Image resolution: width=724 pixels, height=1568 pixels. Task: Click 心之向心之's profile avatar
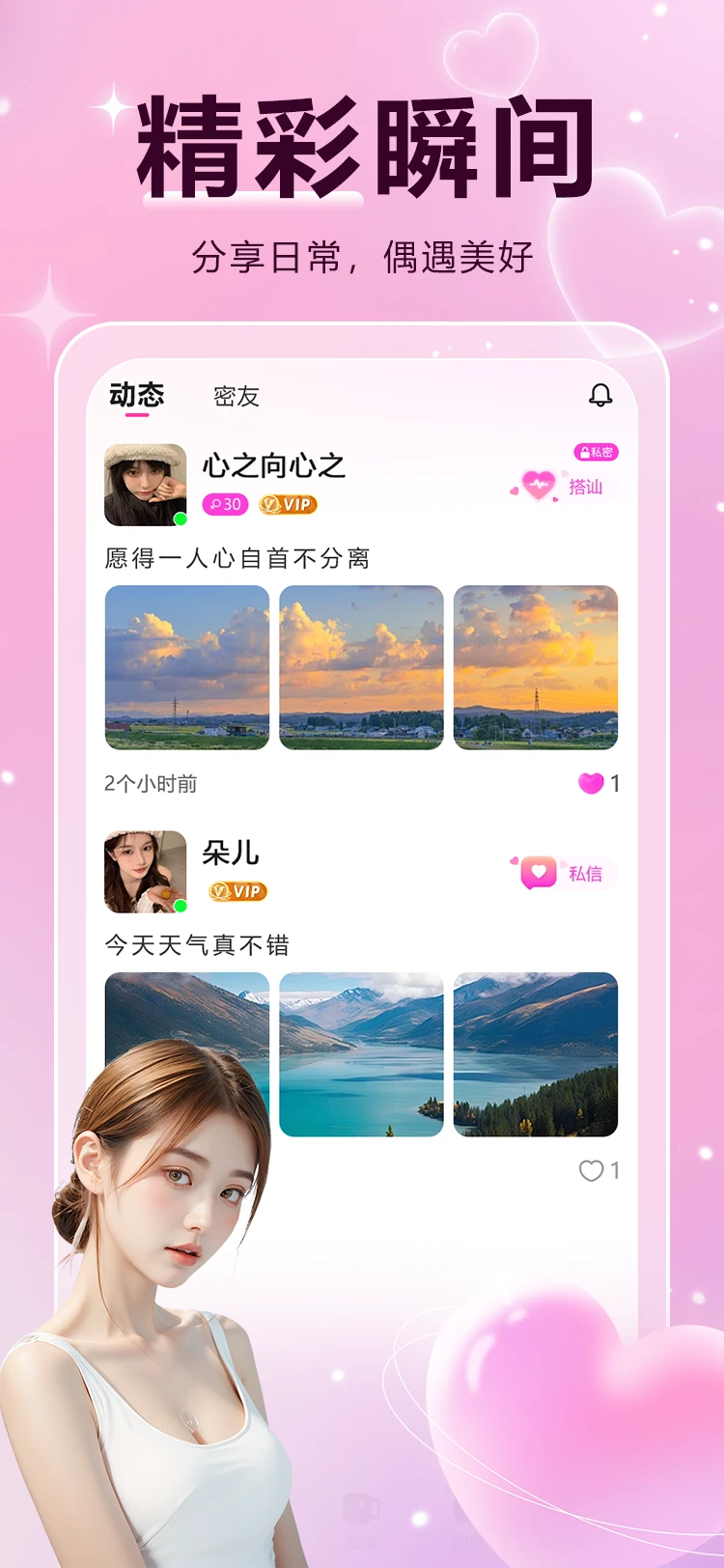[145, 483]
